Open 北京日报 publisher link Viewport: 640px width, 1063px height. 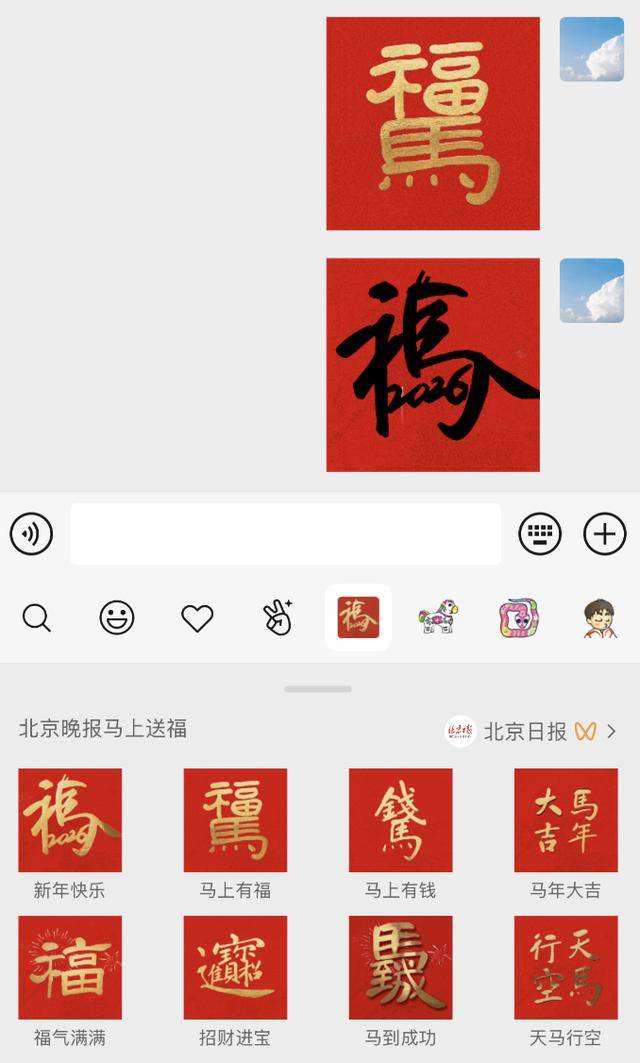point(530,731)
